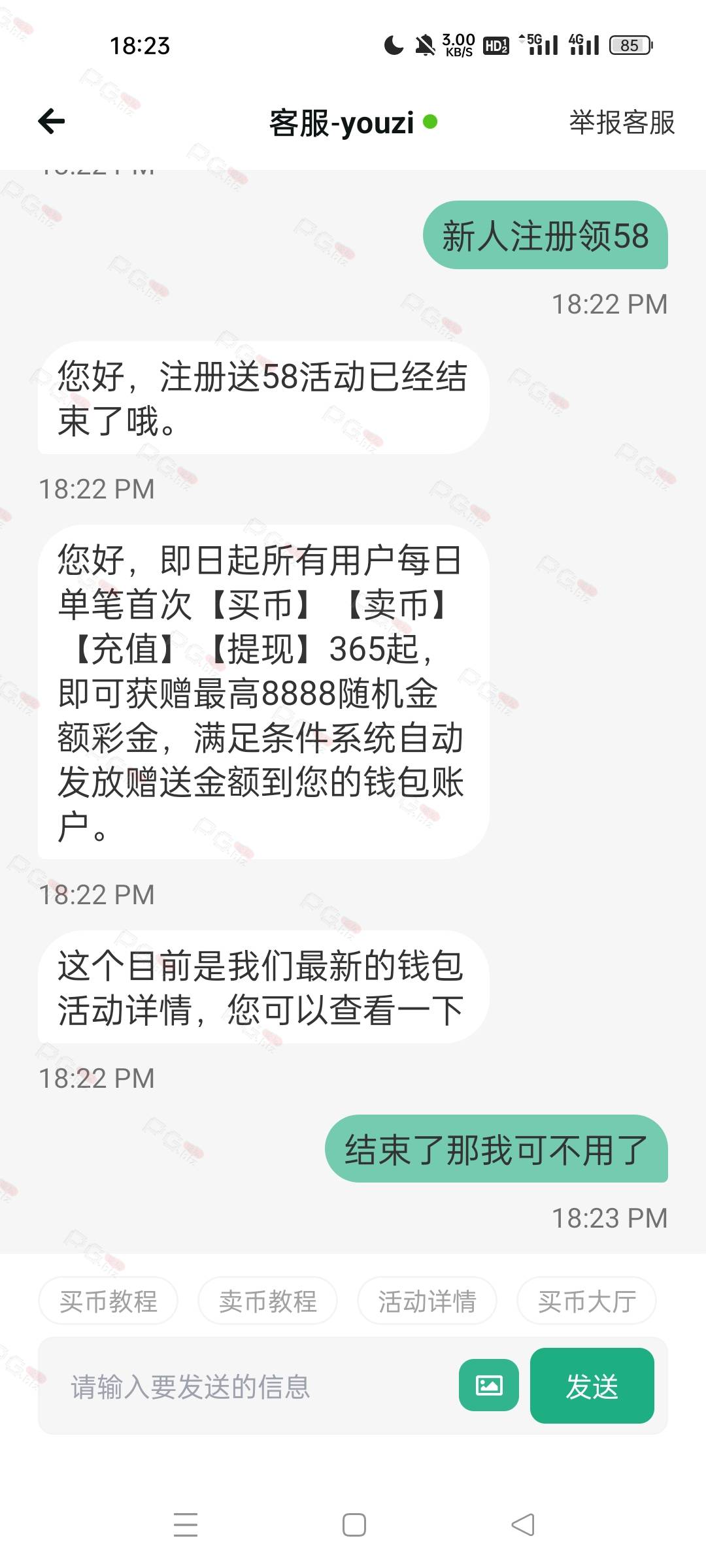Send the message with 发送

point(592,1386)
